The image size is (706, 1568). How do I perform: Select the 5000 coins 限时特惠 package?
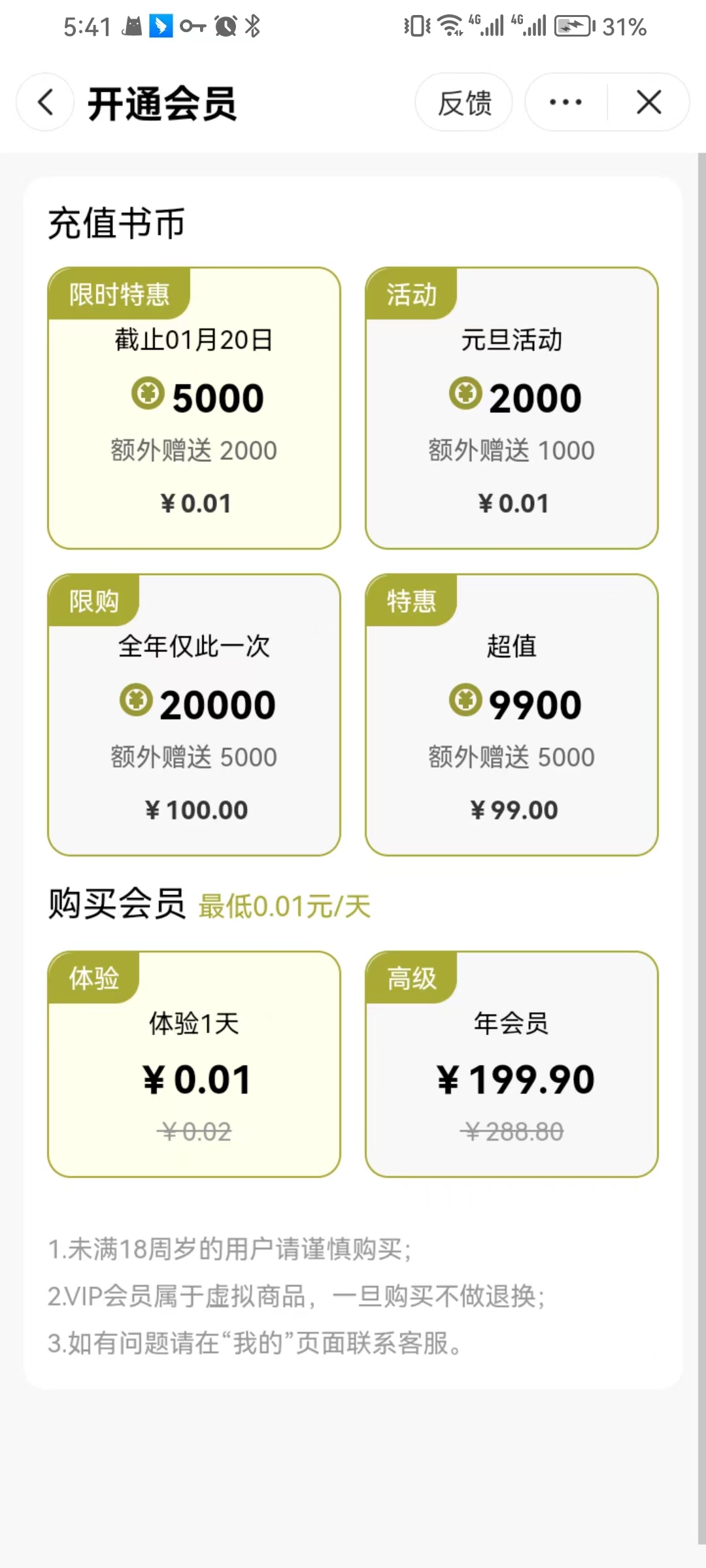point(194,408)
